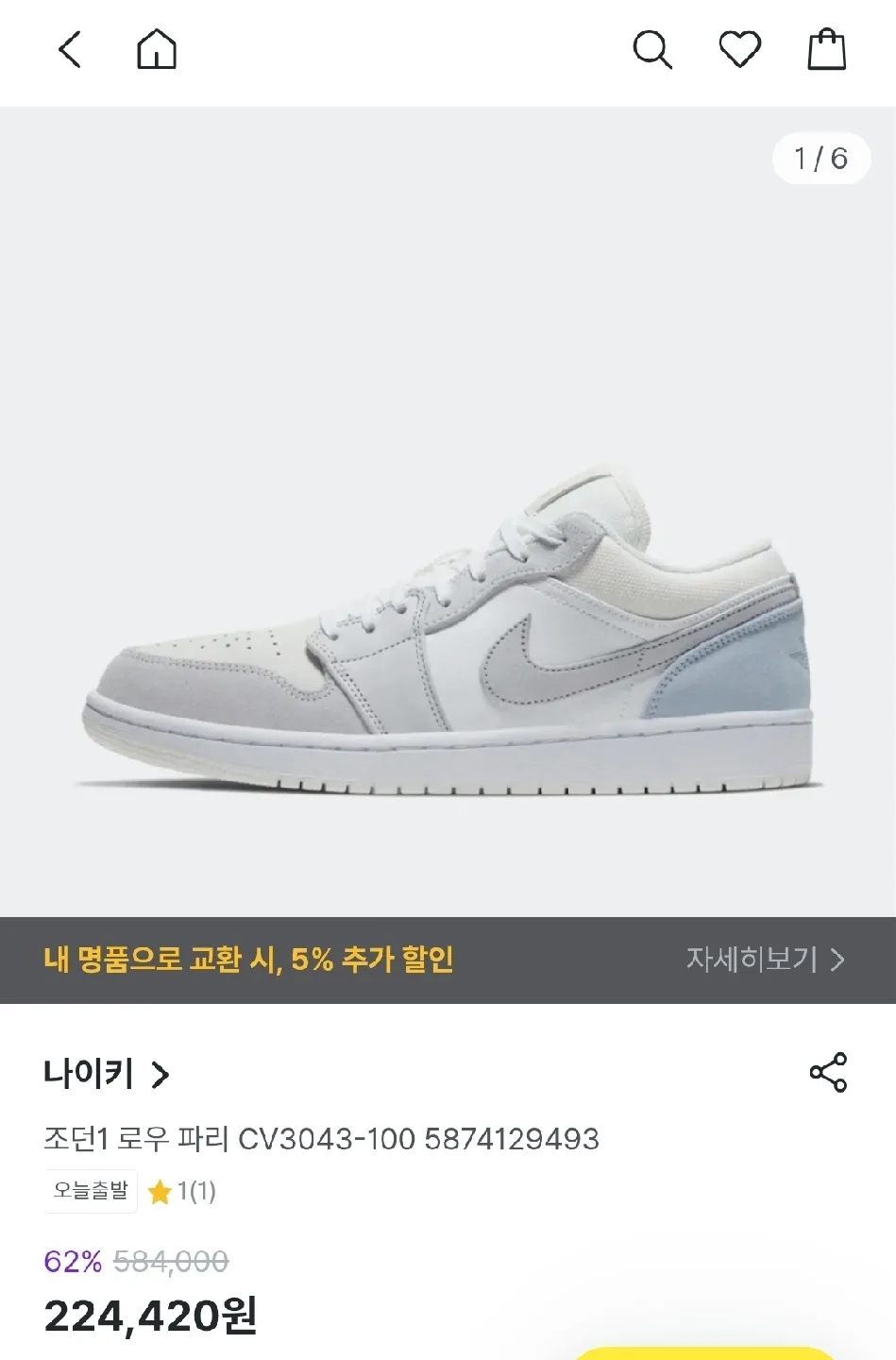Click the 1/6 image counter
Screen dimensions: 896x1360
pyautogui.click(x=820, y=158)
